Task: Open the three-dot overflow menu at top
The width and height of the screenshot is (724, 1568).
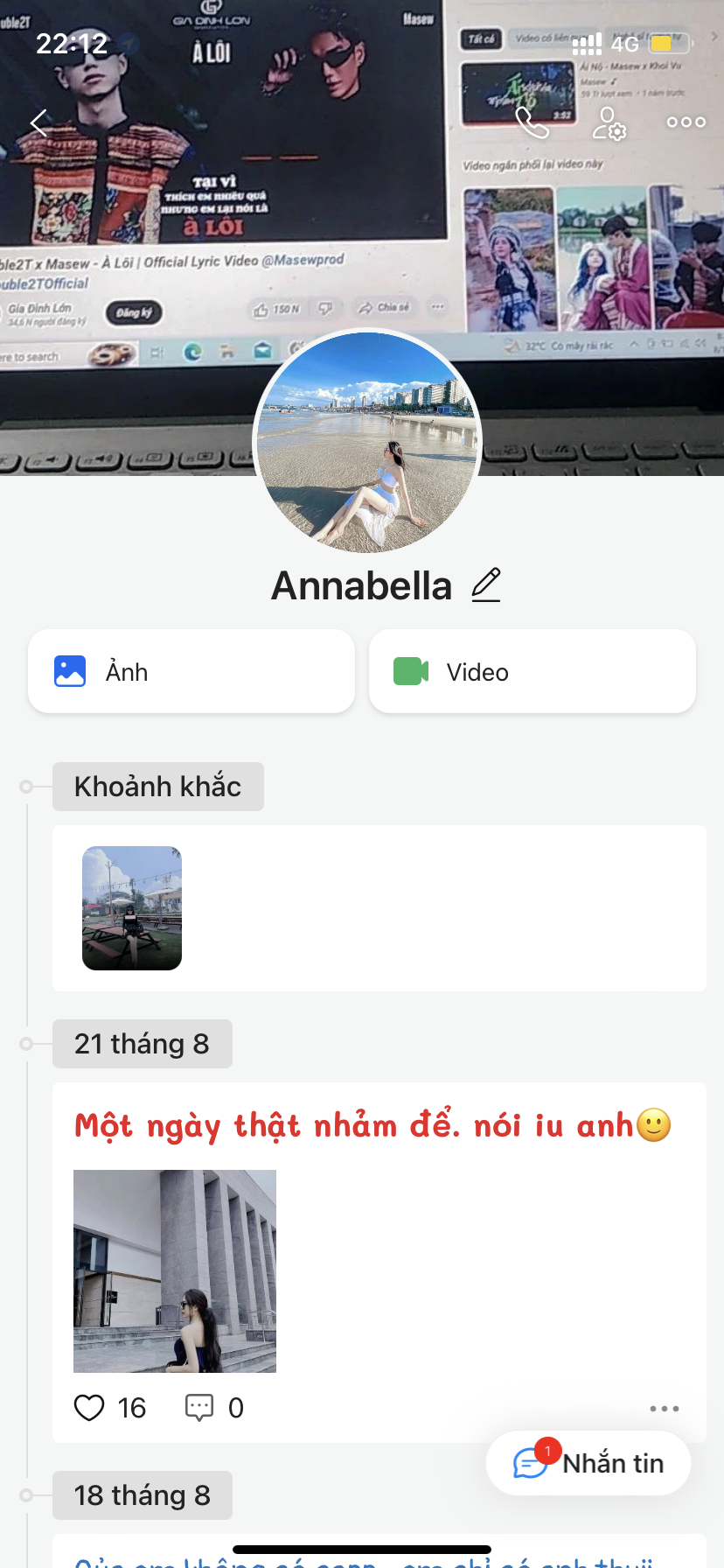Action: pyautogui.click(x=686, y=122)
